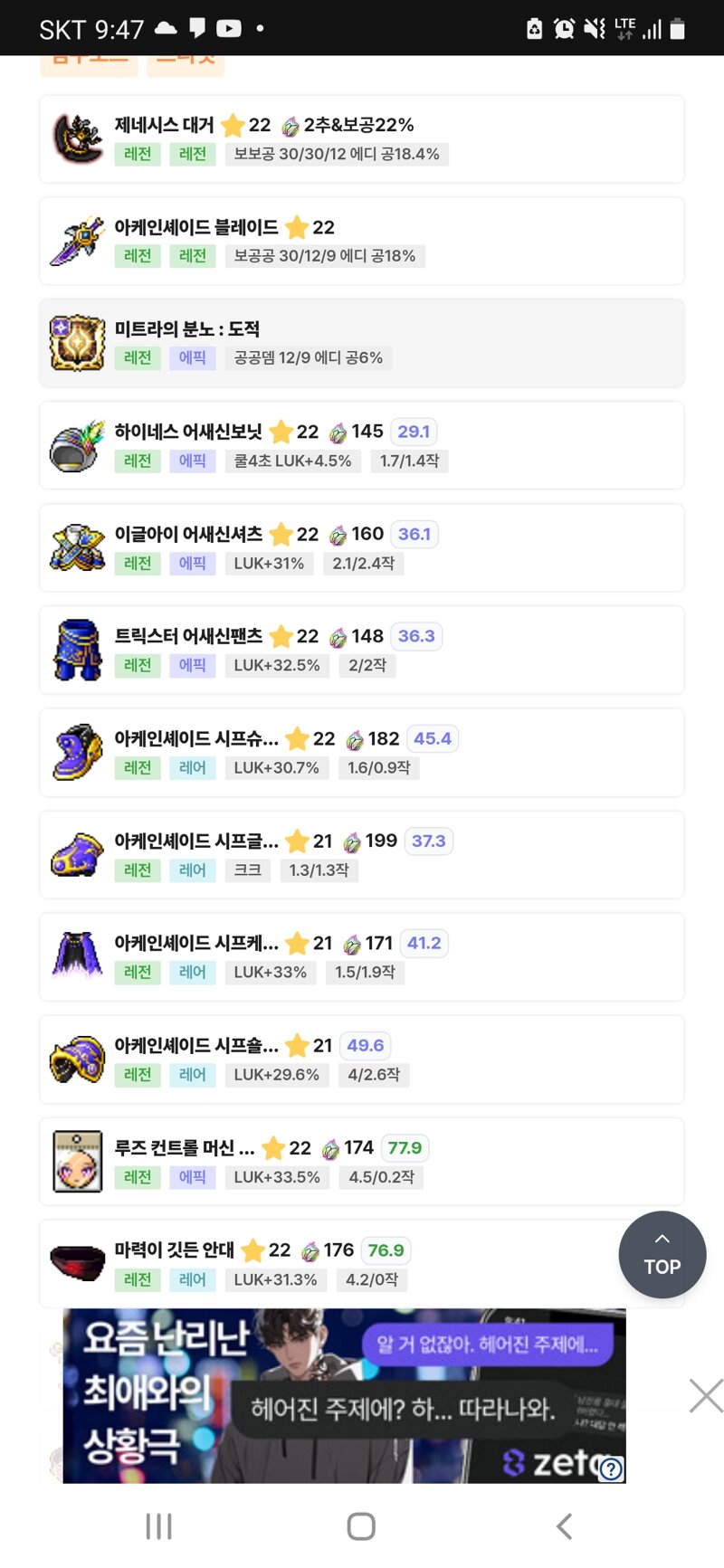The height and width of the screenshot is (1568, 724).
Task: Go to the home screen
Action: pyautogui.click(x=361, y=1526)
